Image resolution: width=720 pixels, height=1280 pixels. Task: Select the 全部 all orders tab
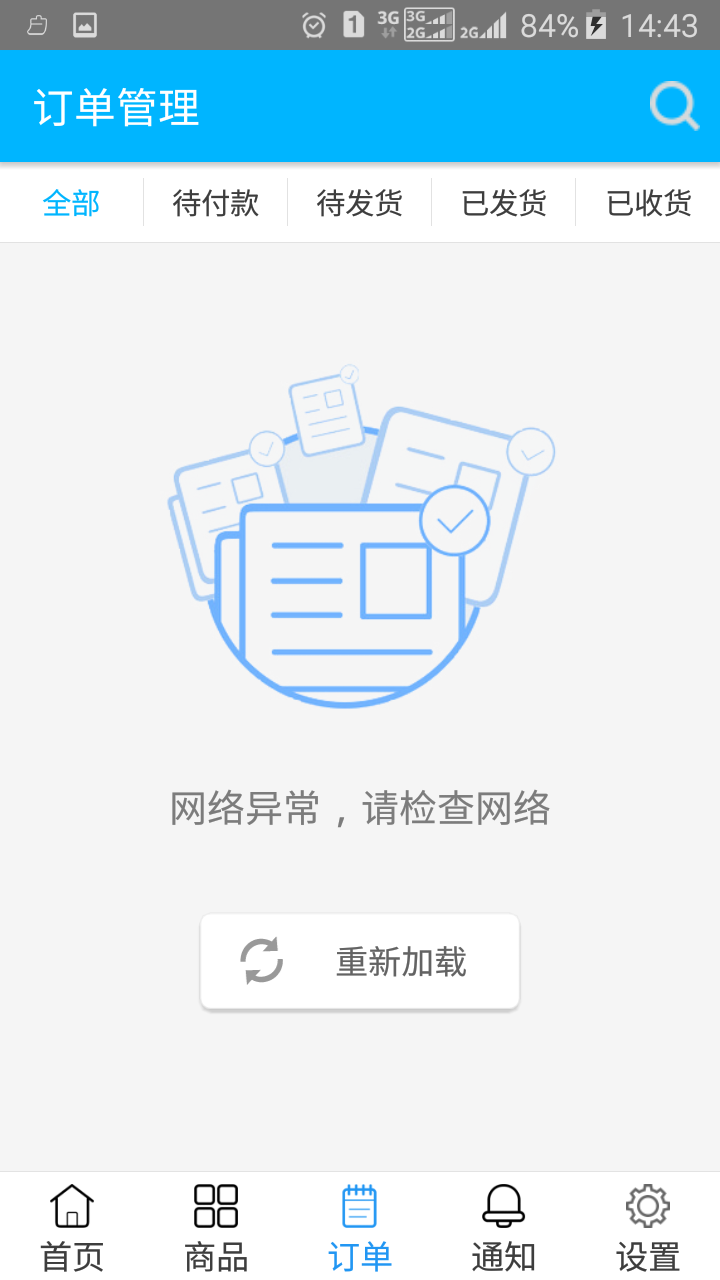70,203
